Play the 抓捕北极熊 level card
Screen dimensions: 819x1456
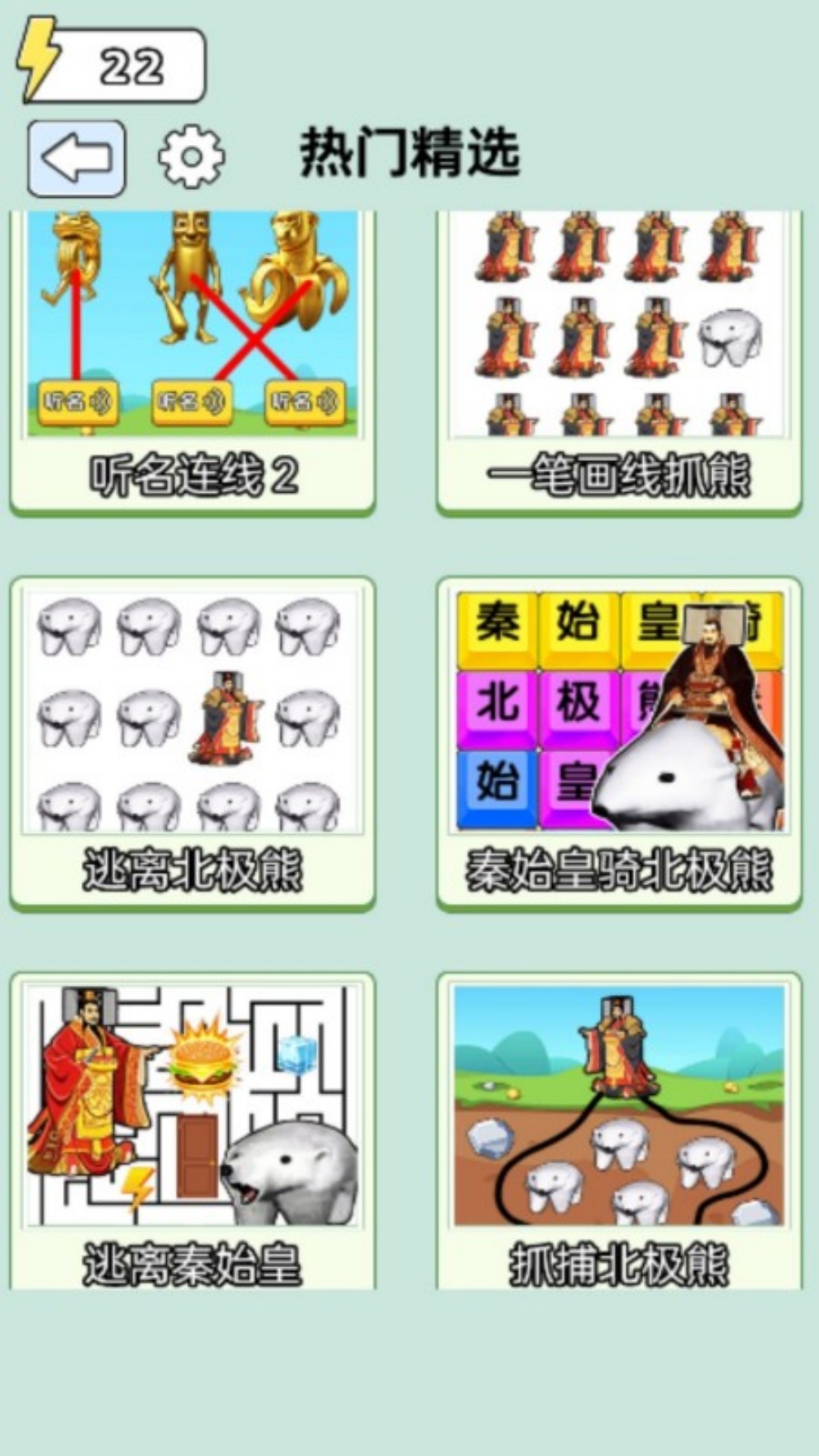click(x=619, y=1130)
